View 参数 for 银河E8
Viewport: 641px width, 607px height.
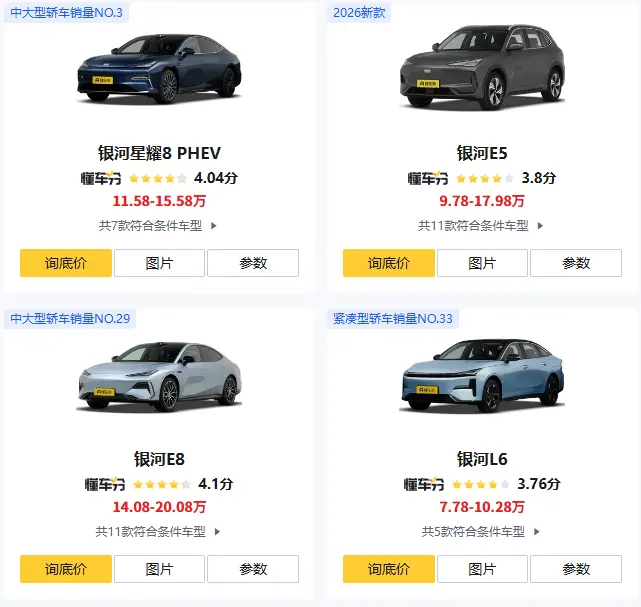pos(252,569)
